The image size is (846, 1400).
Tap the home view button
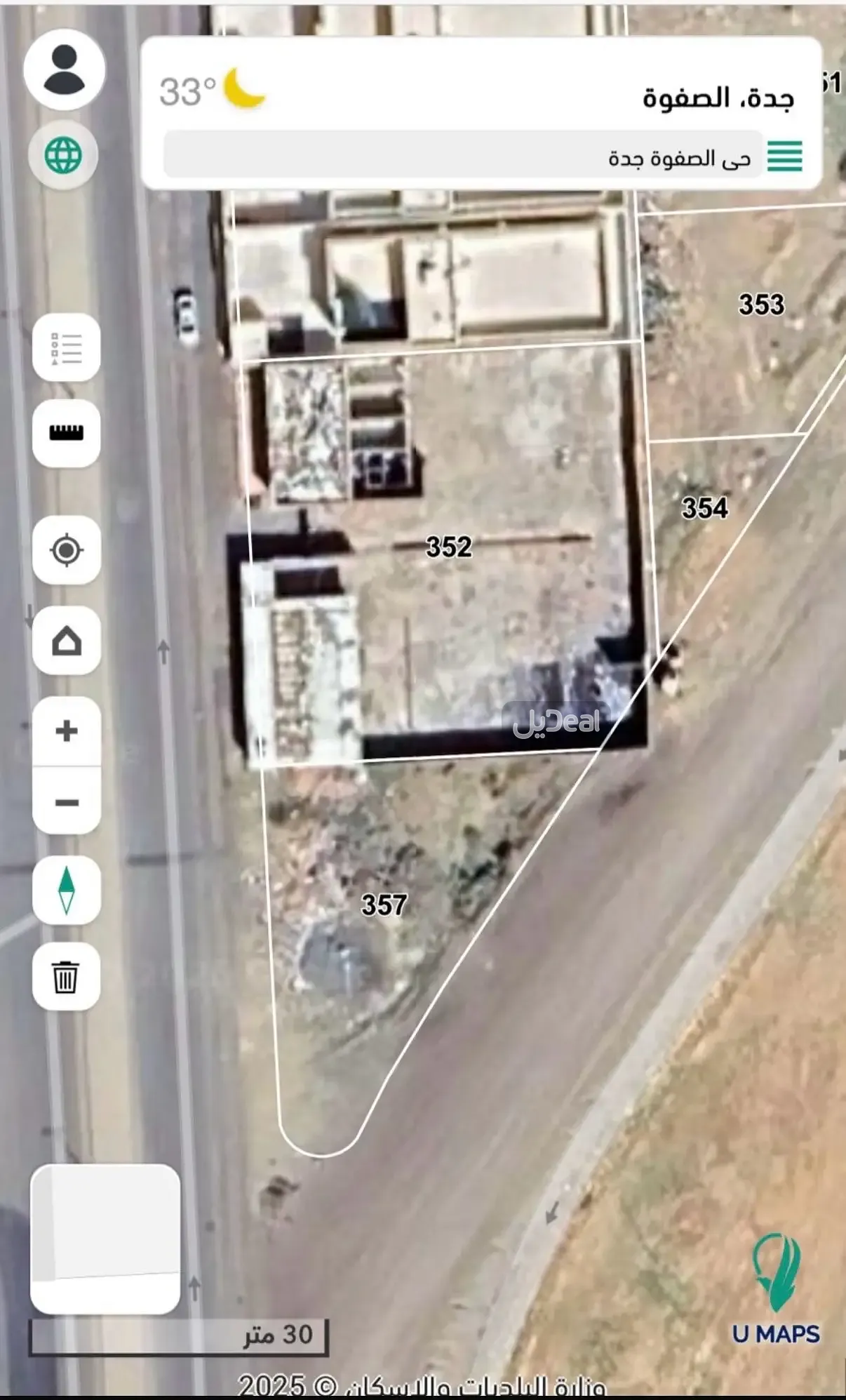coord(67,641)
